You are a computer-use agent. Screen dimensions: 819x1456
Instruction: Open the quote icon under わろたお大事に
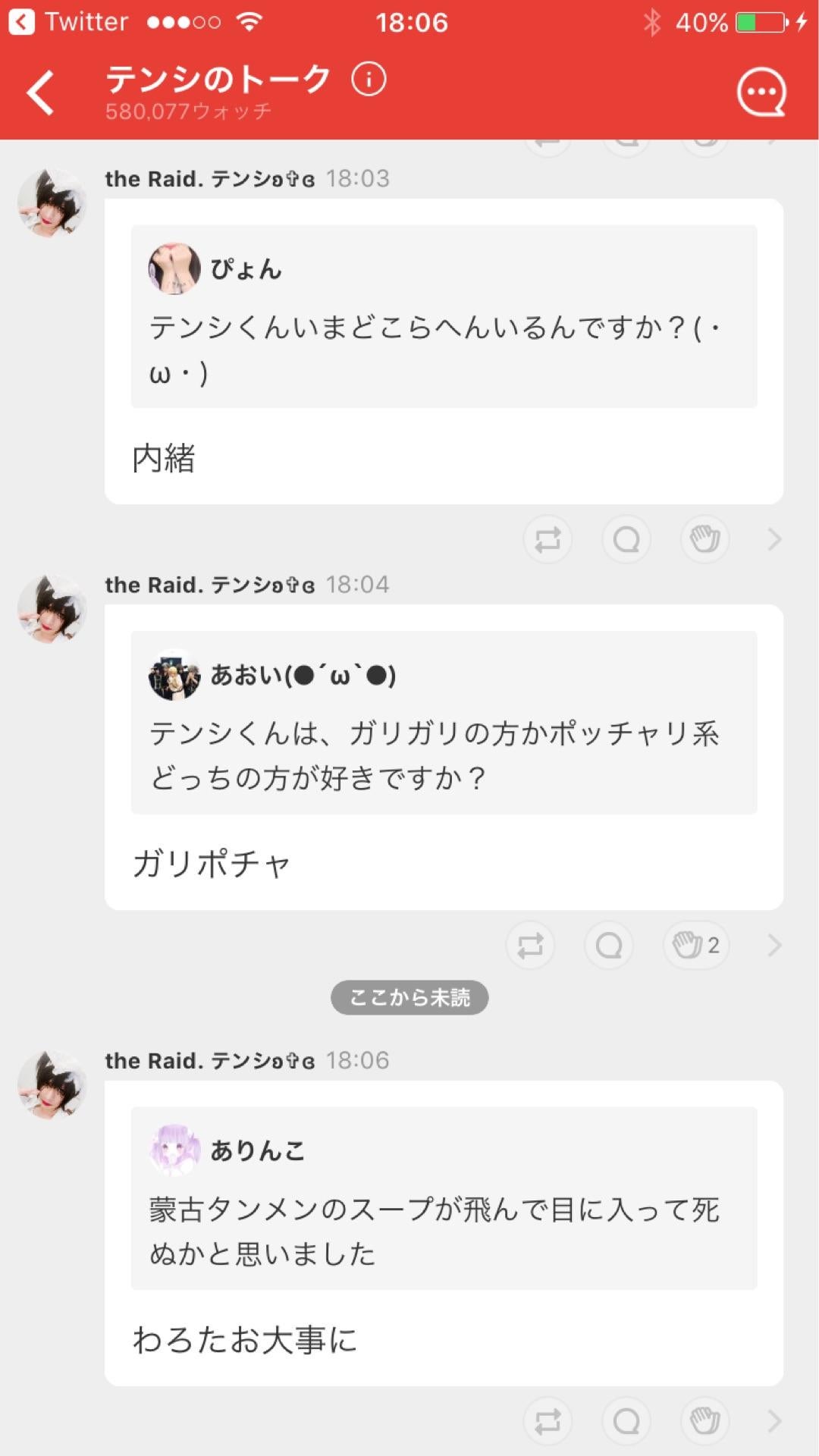tap(626, 1420)
